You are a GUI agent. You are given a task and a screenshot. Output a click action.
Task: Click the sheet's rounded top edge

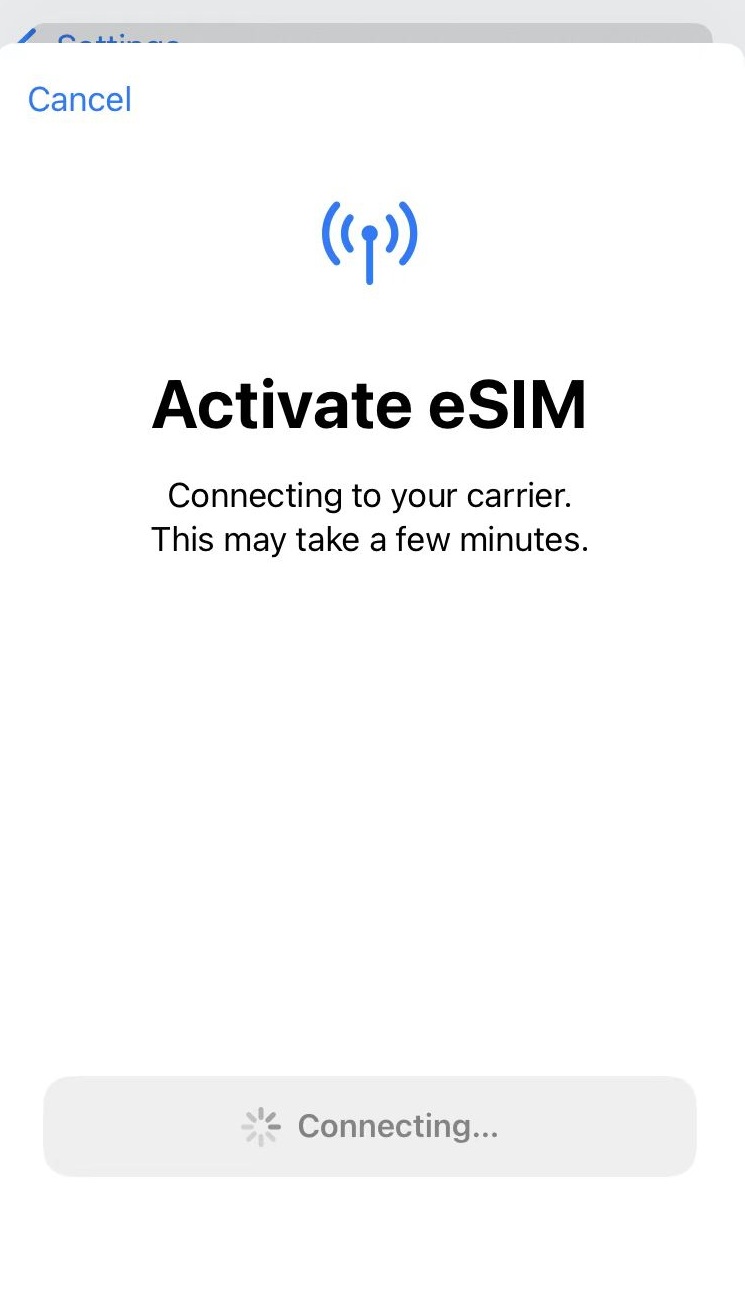(x=370, y=48)
